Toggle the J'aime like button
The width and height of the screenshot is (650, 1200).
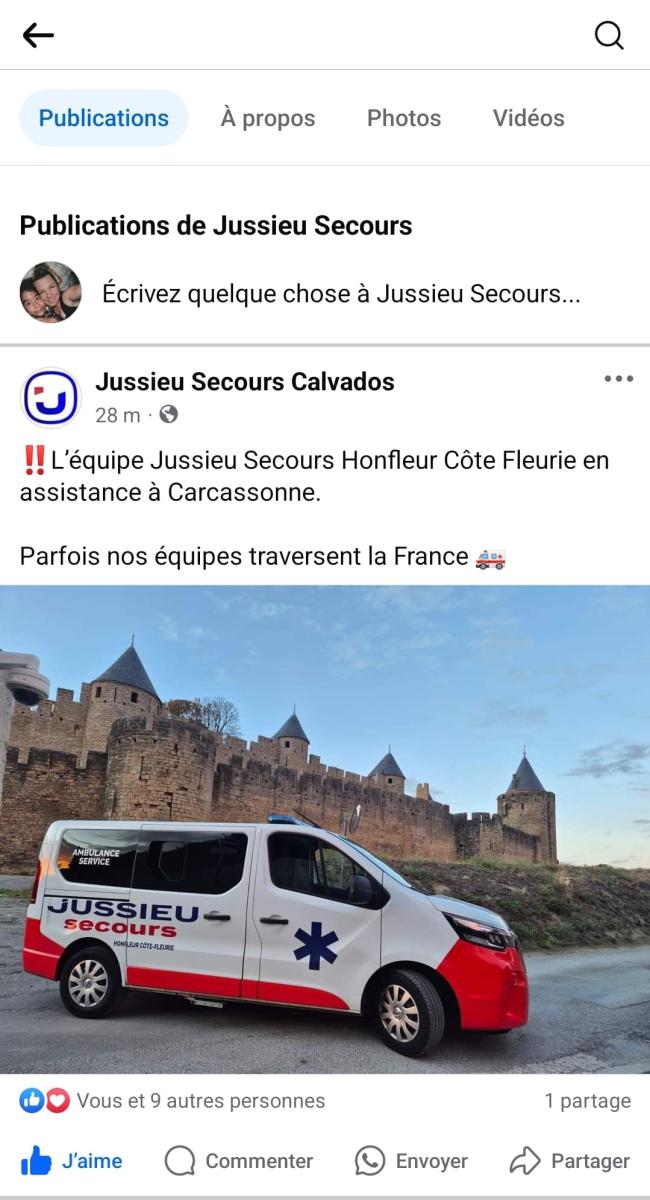(x=71, y=1161)
